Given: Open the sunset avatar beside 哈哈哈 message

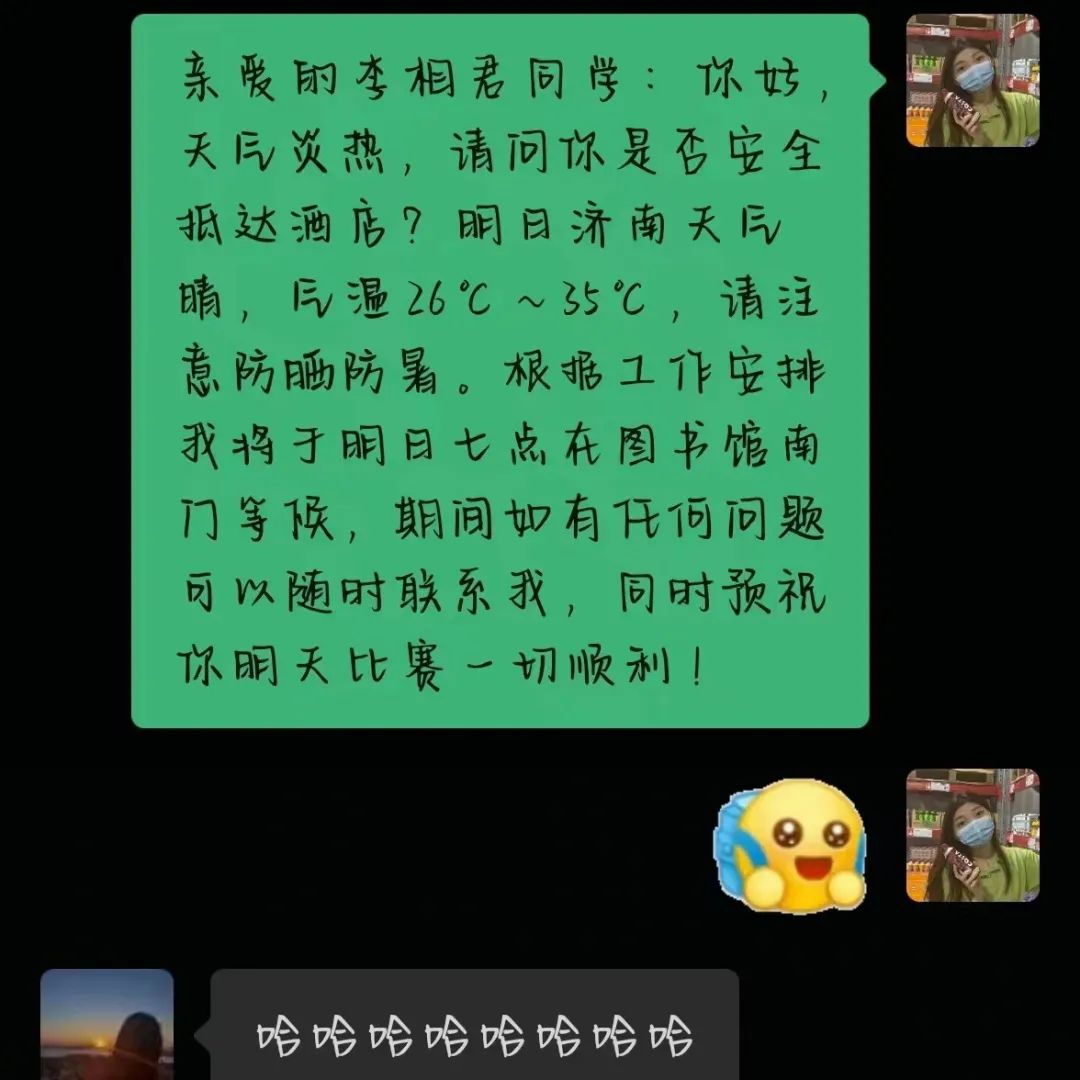Looking at the screenshot, I should coord(107,1025).
